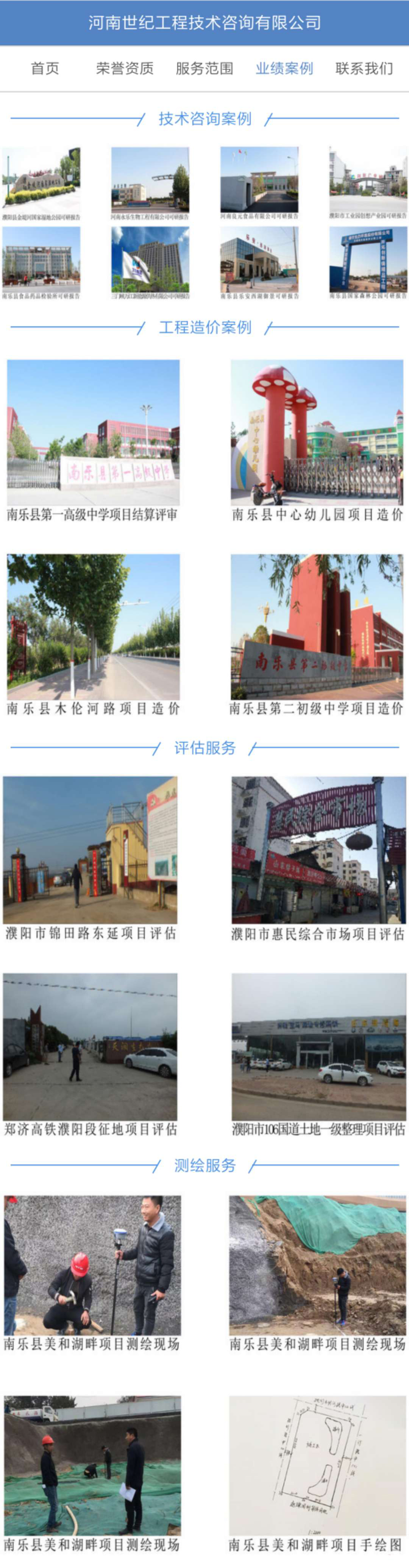Open 郑济高铁濮阳段征地项目评估 image
409x1568 pixels.
point(90,1046)
